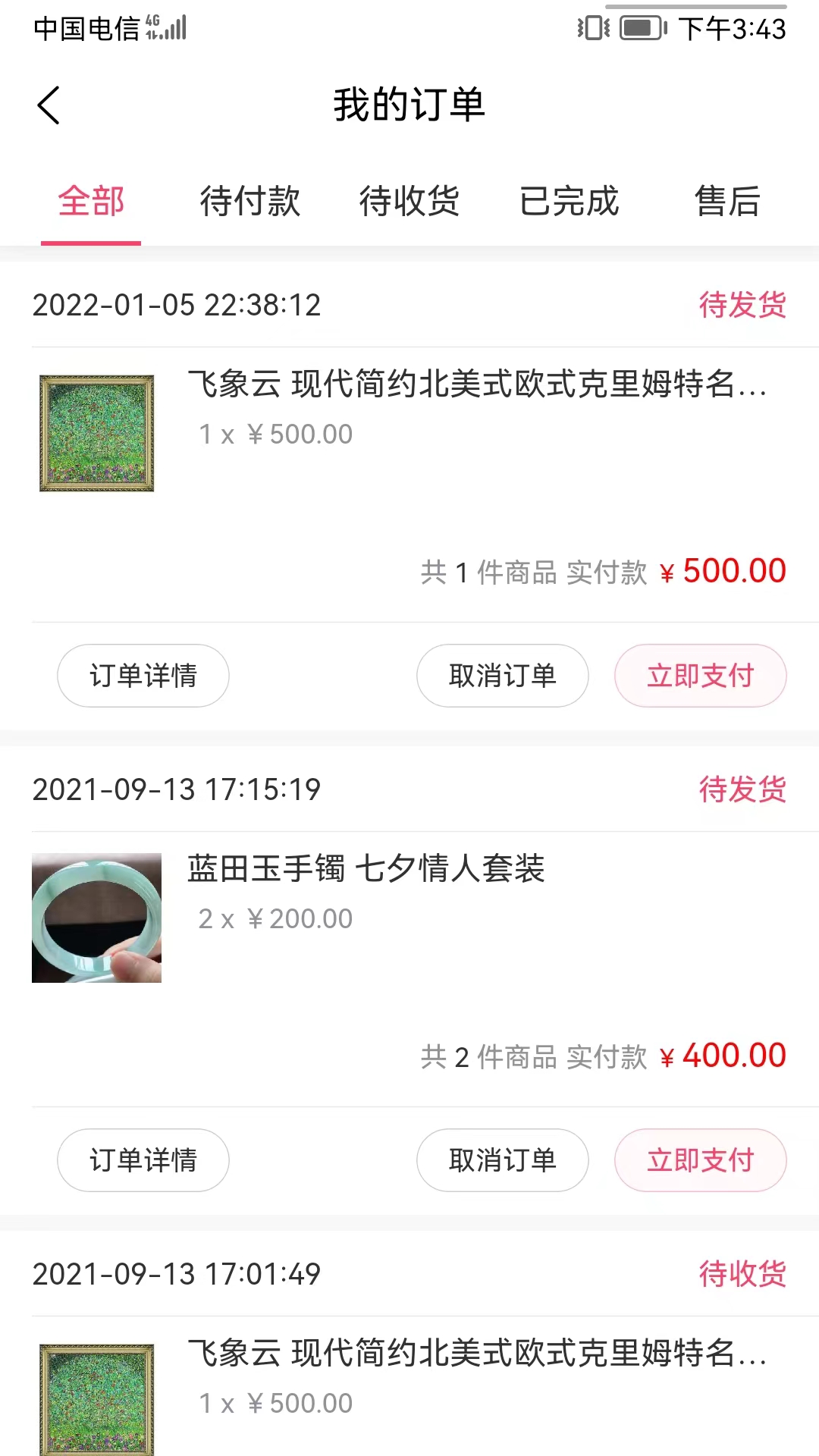
Task: Switch to the 全部 tab
Action: click(91, 202)
